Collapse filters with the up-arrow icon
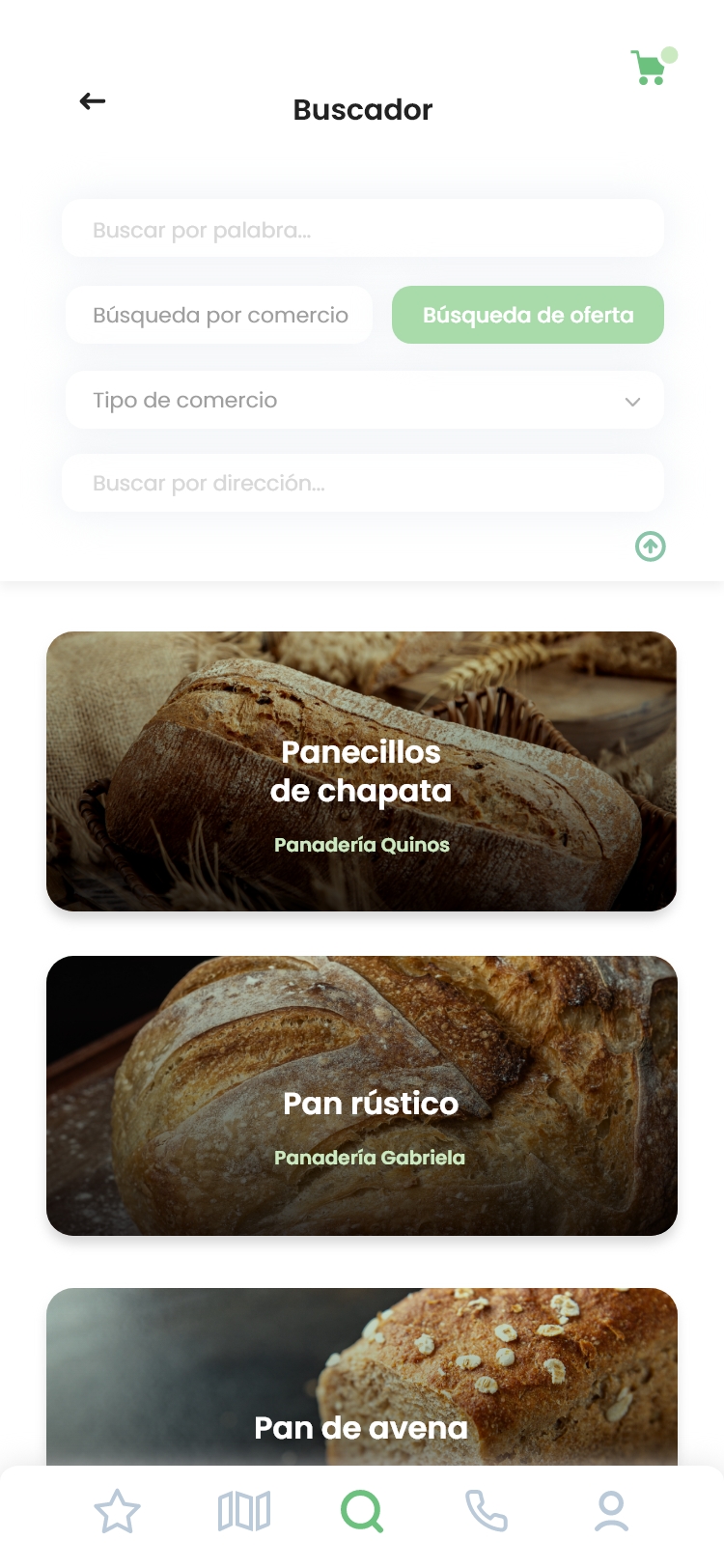Viewport: 724px width, 1568px height. click(651, 546)
